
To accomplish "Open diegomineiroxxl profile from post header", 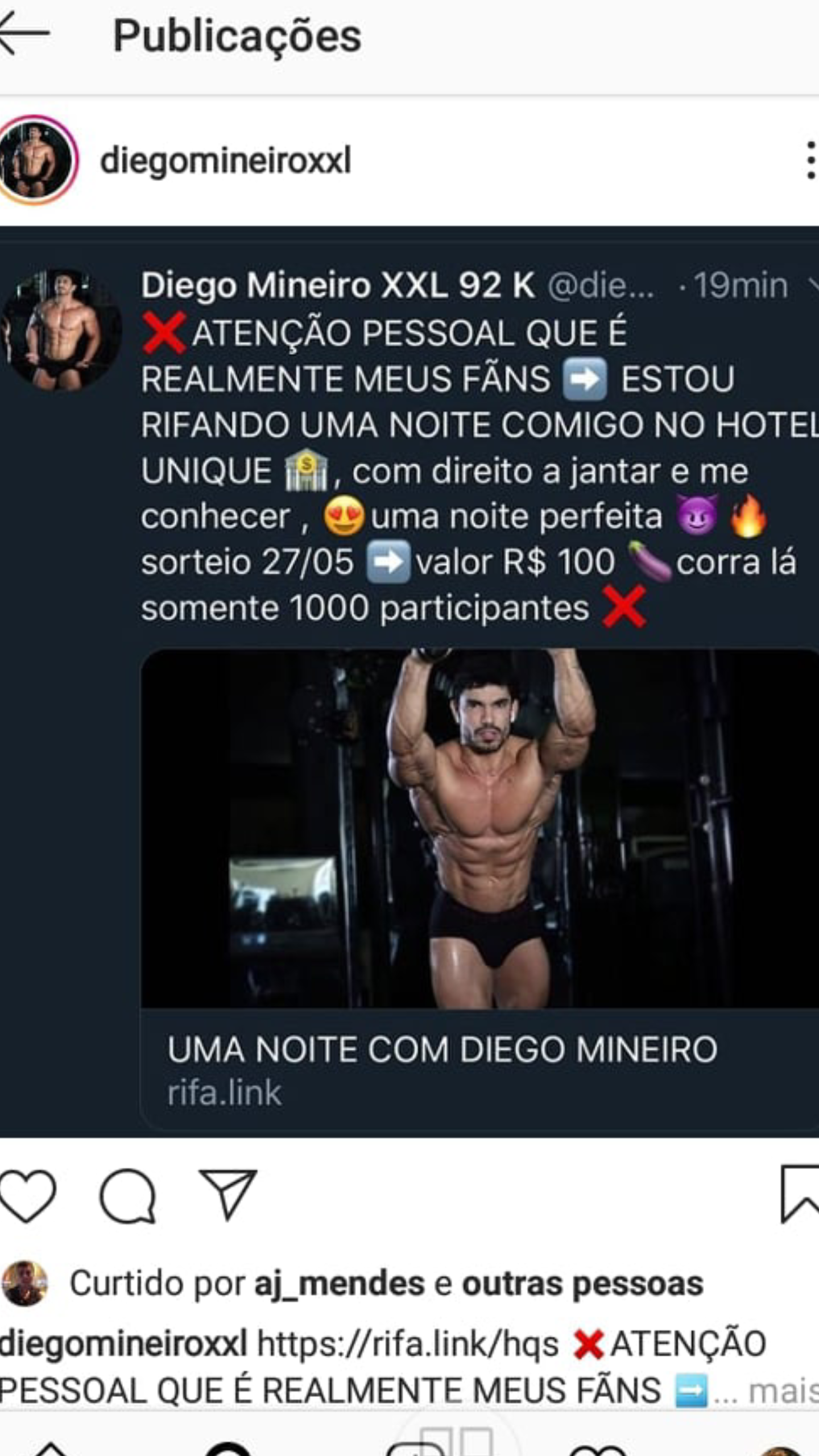I will [225, 161].
